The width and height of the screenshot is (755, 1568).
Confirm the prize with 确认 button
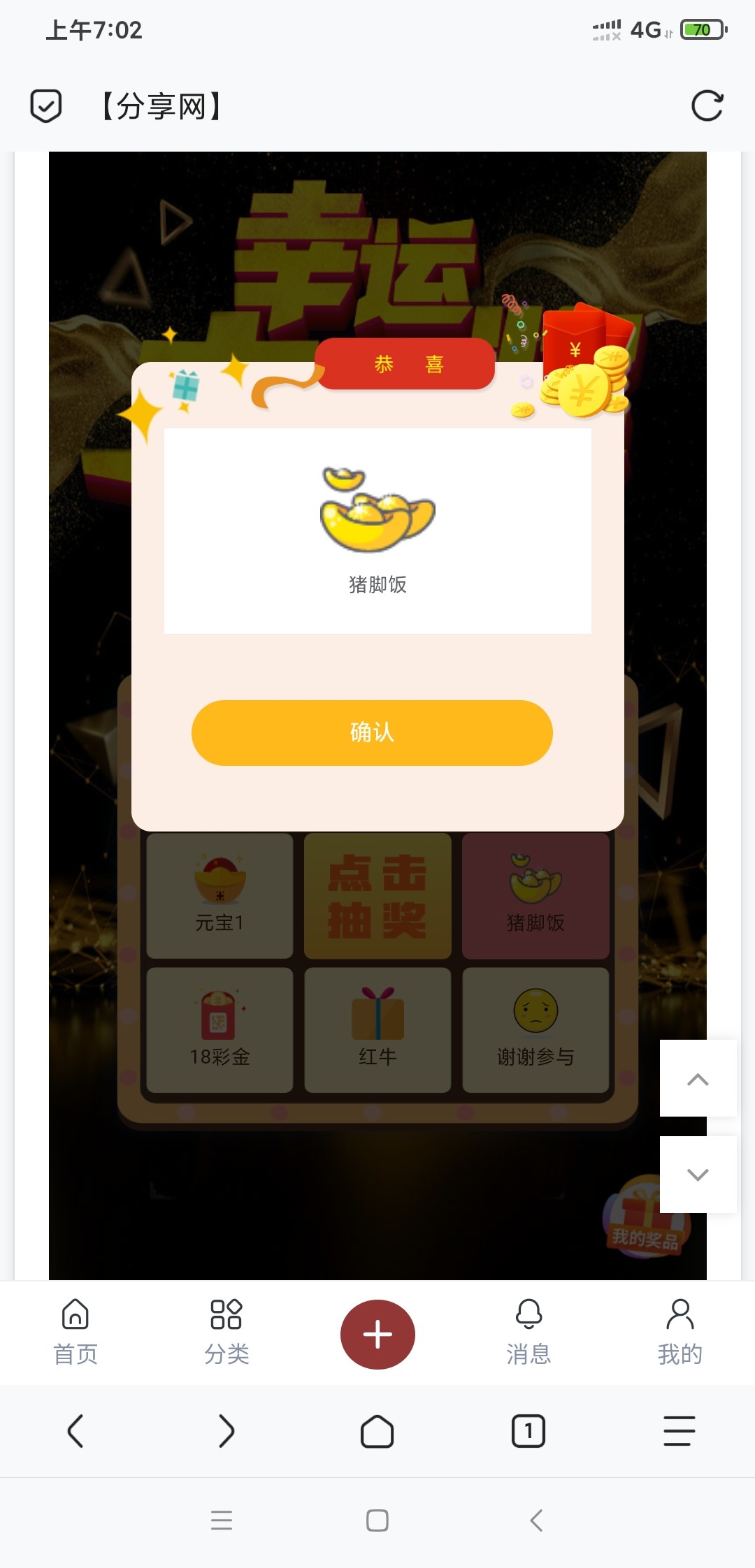(x=372, y=732)
